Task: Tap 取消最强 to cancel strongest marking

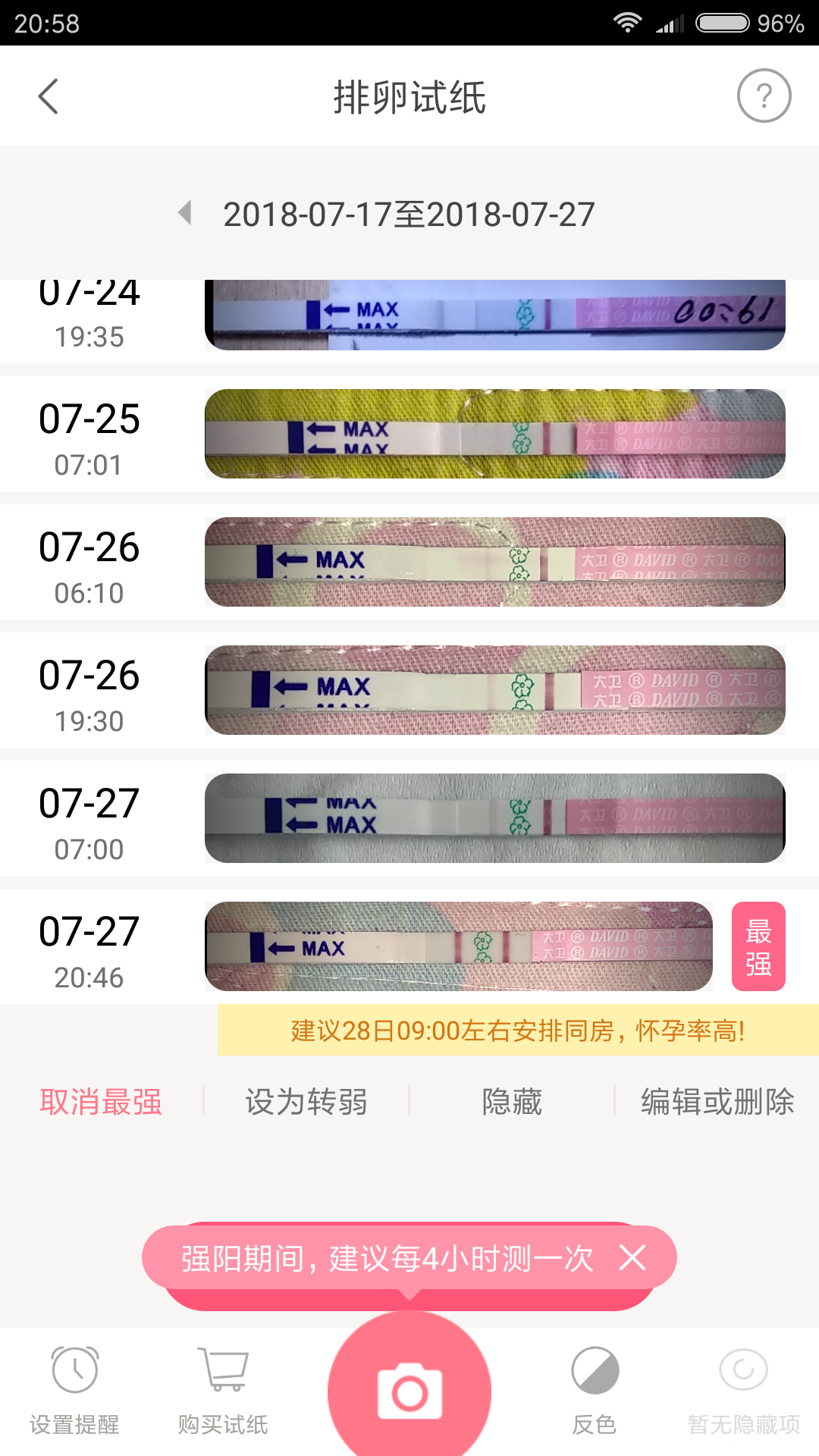Action: click(x=101, y=1103)
